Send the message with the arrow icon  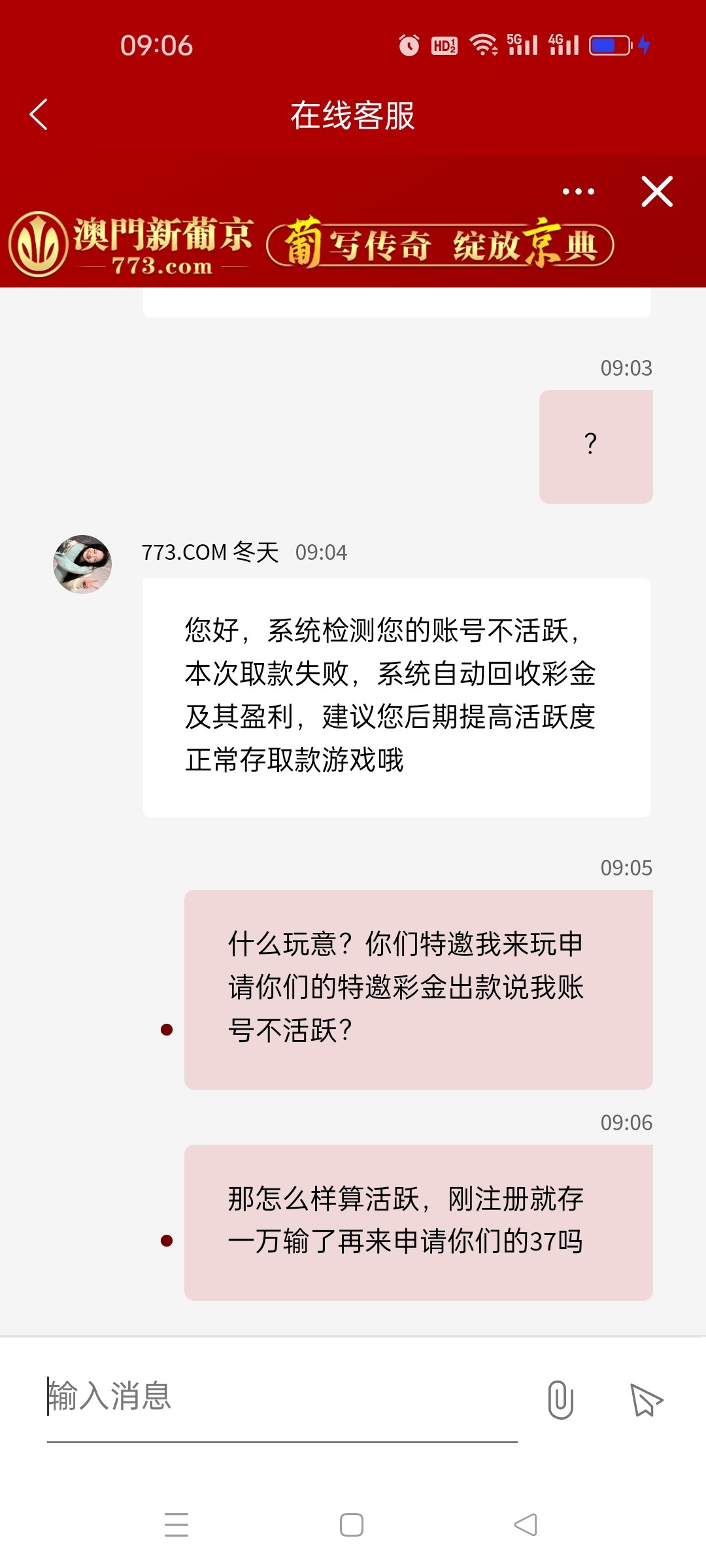tap(646, 1399)
